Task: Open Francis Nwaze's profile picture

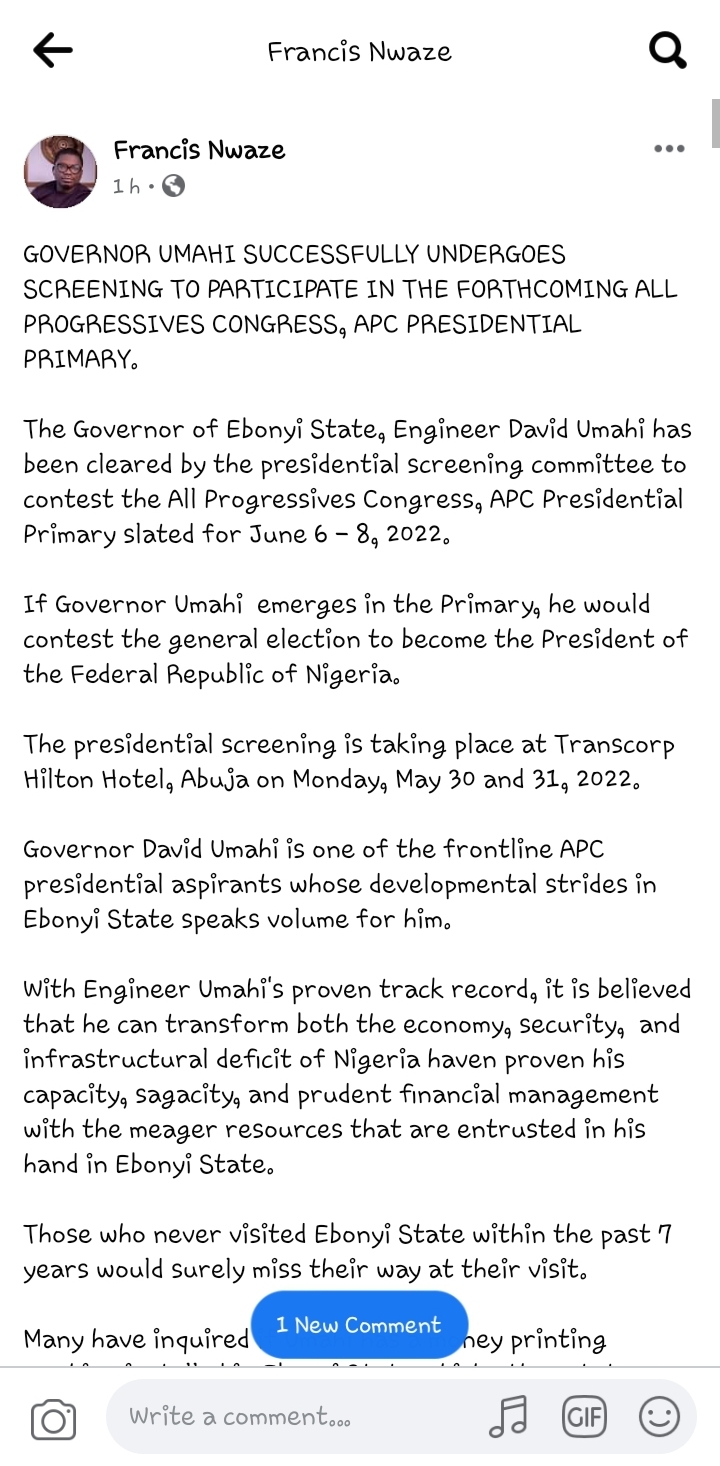Action: click(60, 171)
